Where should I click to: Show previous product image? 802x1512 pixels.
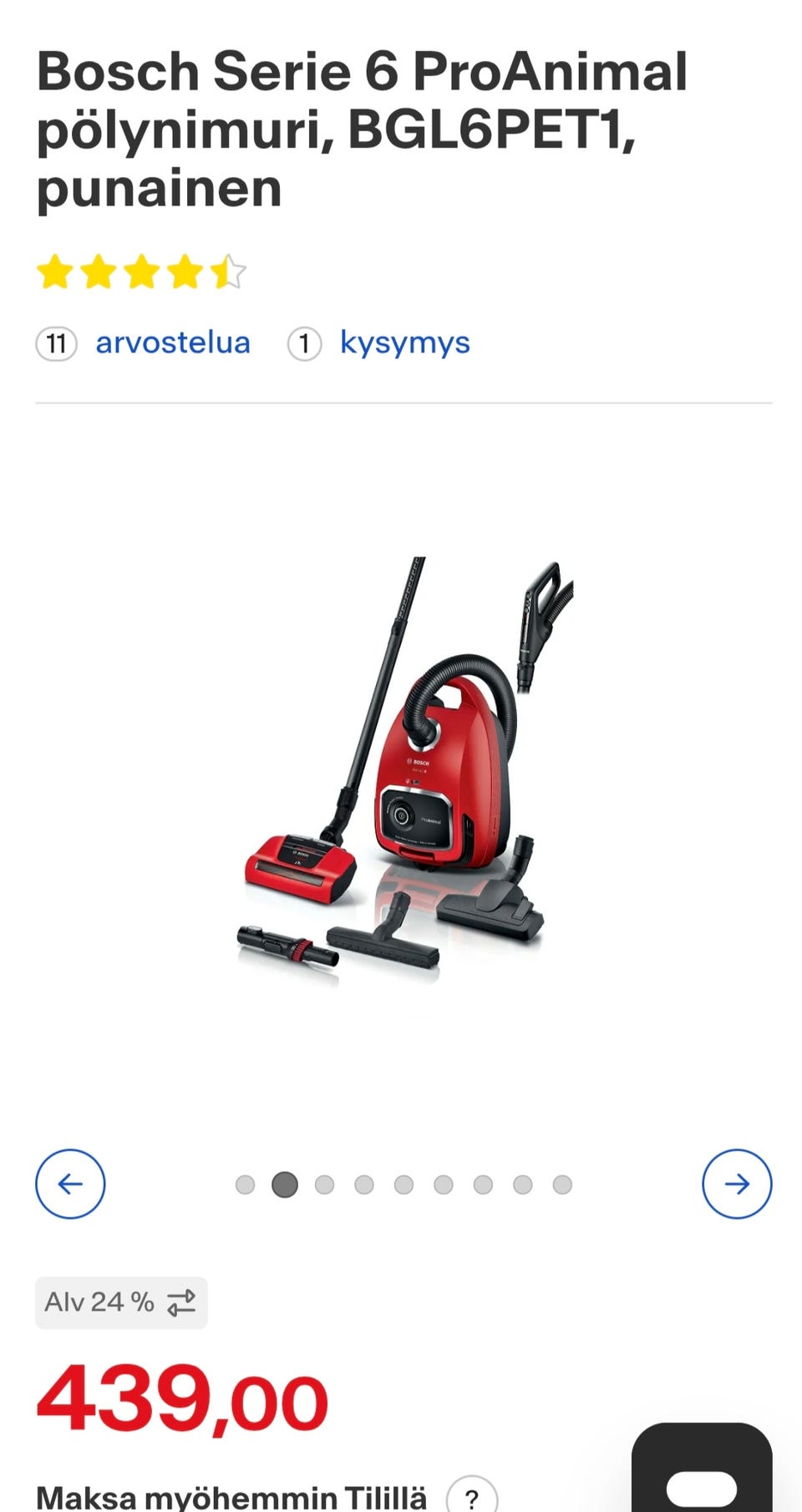click(x=70, y=1184)
